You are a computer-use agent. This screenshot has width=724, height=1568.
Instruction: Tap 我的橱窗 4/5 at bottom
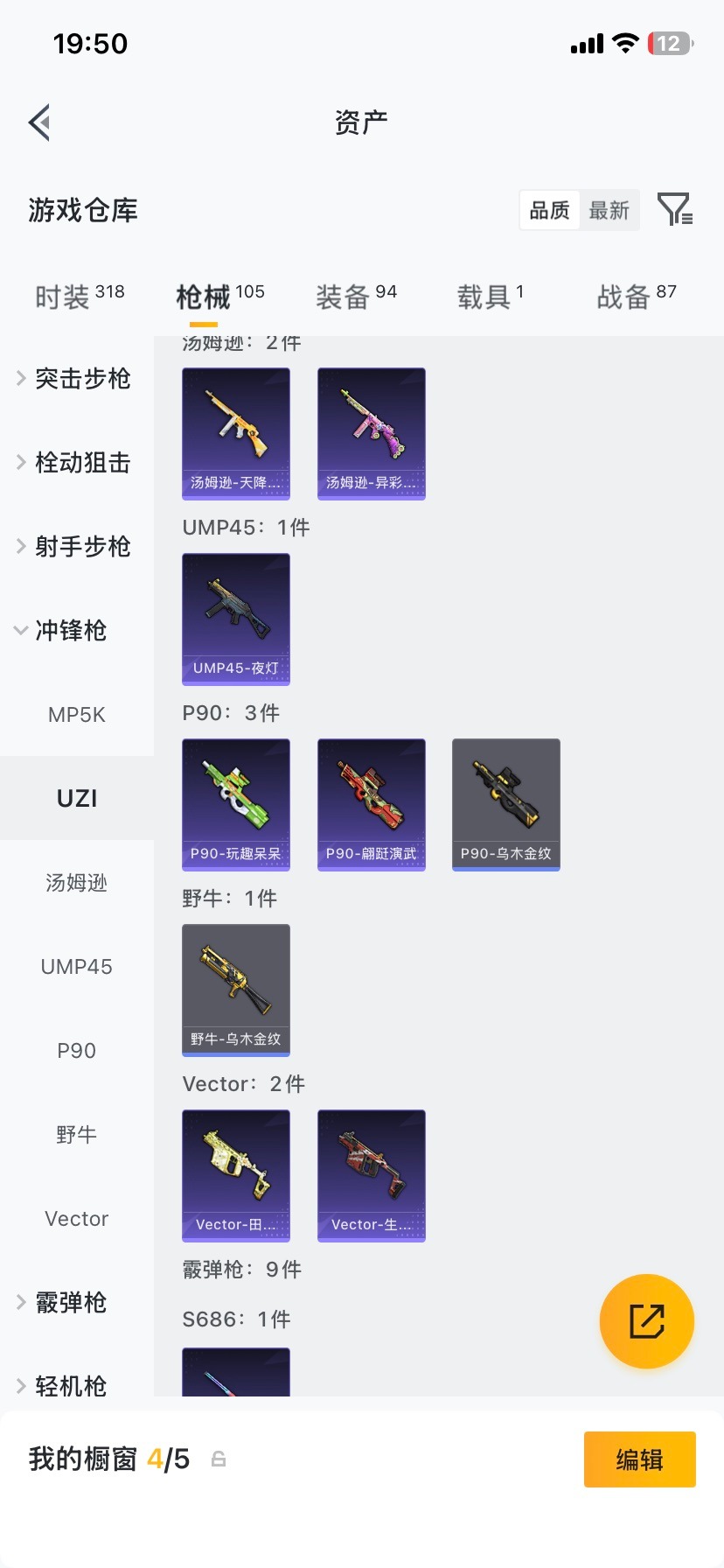(105, 1459)
